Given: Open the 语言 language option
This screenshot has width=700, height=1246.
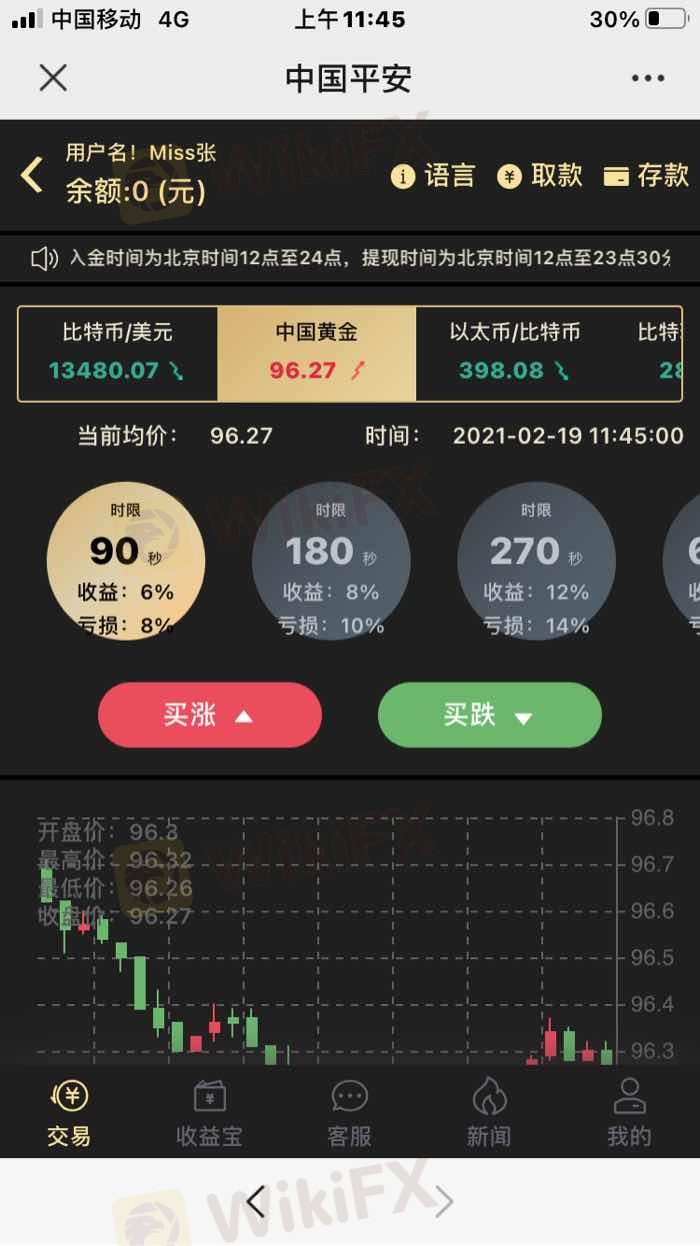Looking at the screenshot, I should pyautogui.click(x=433, y=176).
